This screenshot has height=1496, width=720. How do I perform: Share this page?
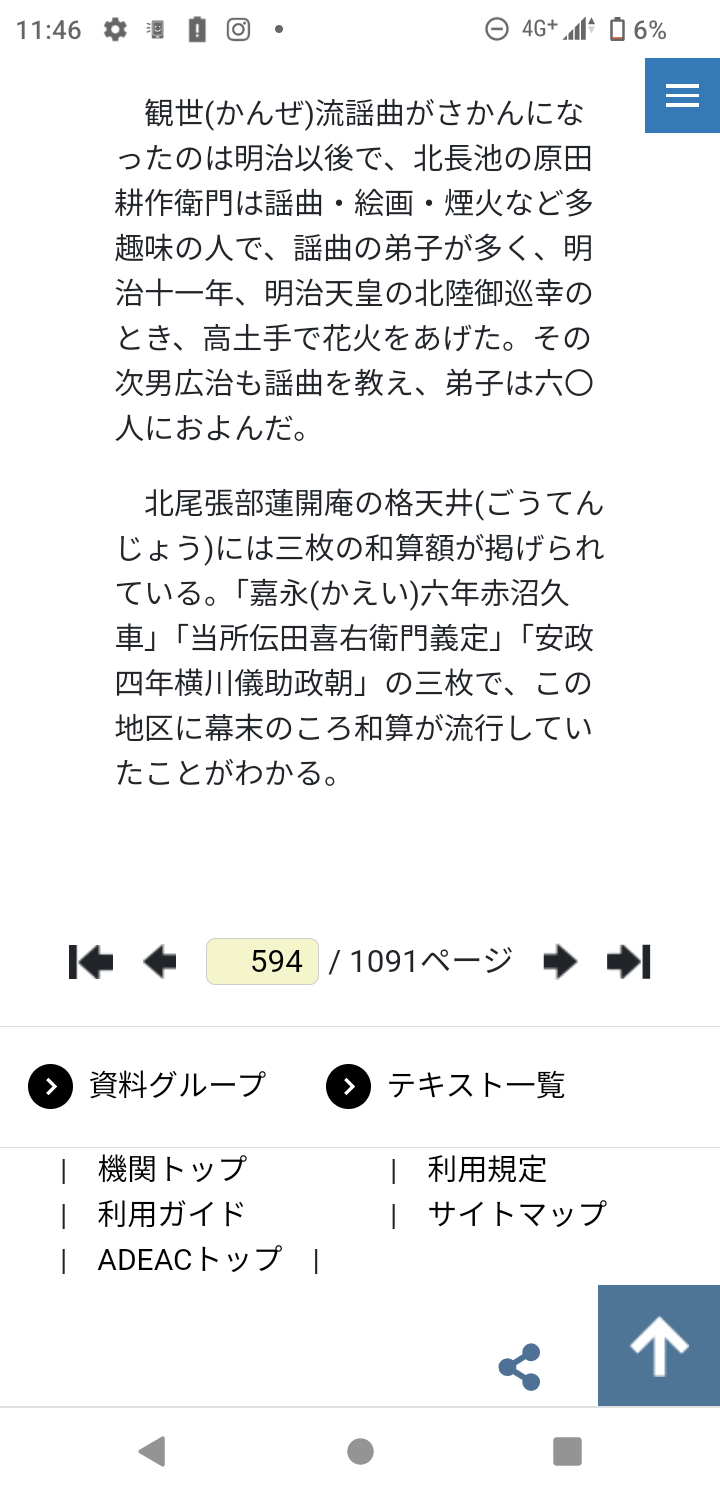tap(520, 1367)
